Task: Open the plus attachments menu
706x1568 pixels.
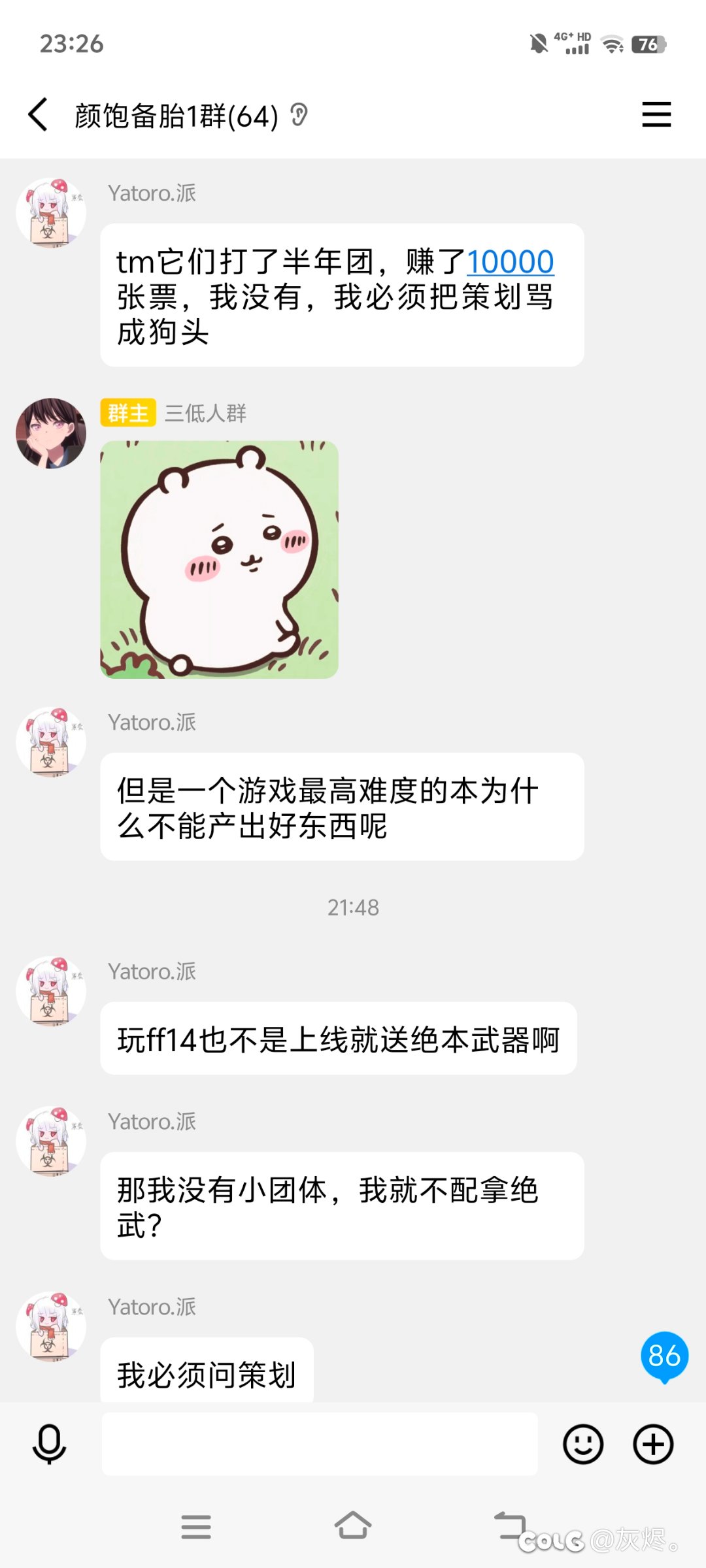Action: point(653,1444)
